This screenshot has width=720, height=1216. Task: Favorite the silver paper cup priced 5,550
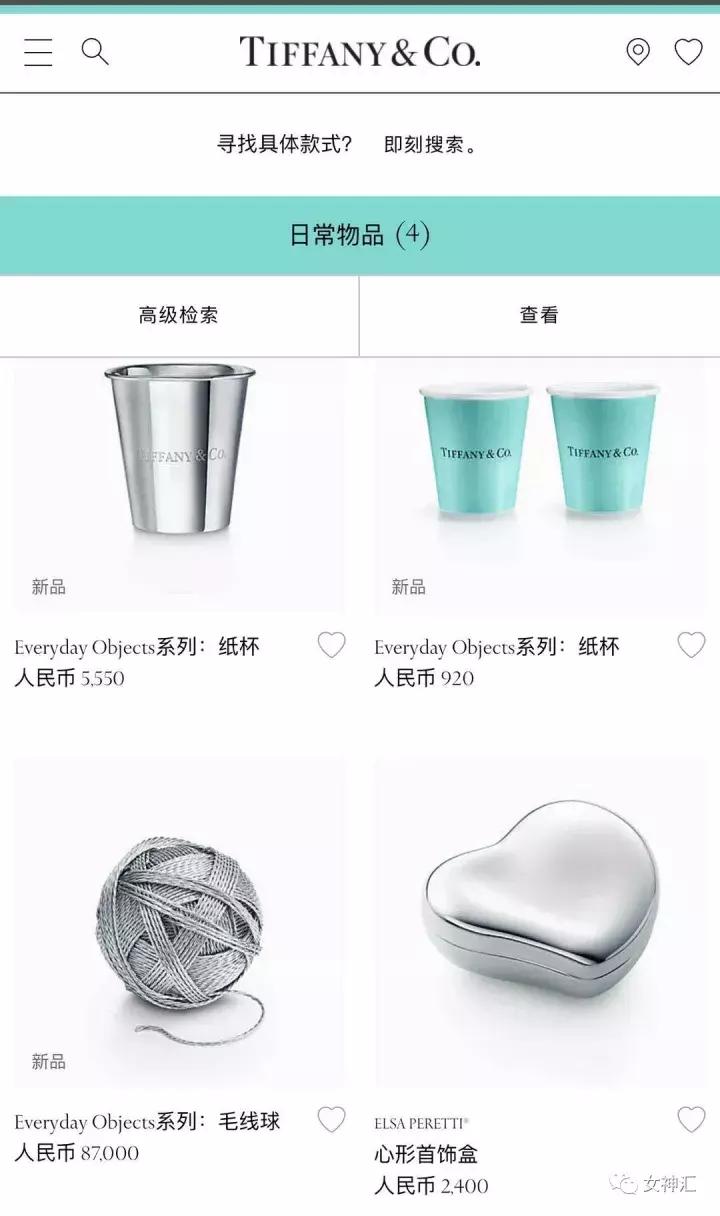331,646
